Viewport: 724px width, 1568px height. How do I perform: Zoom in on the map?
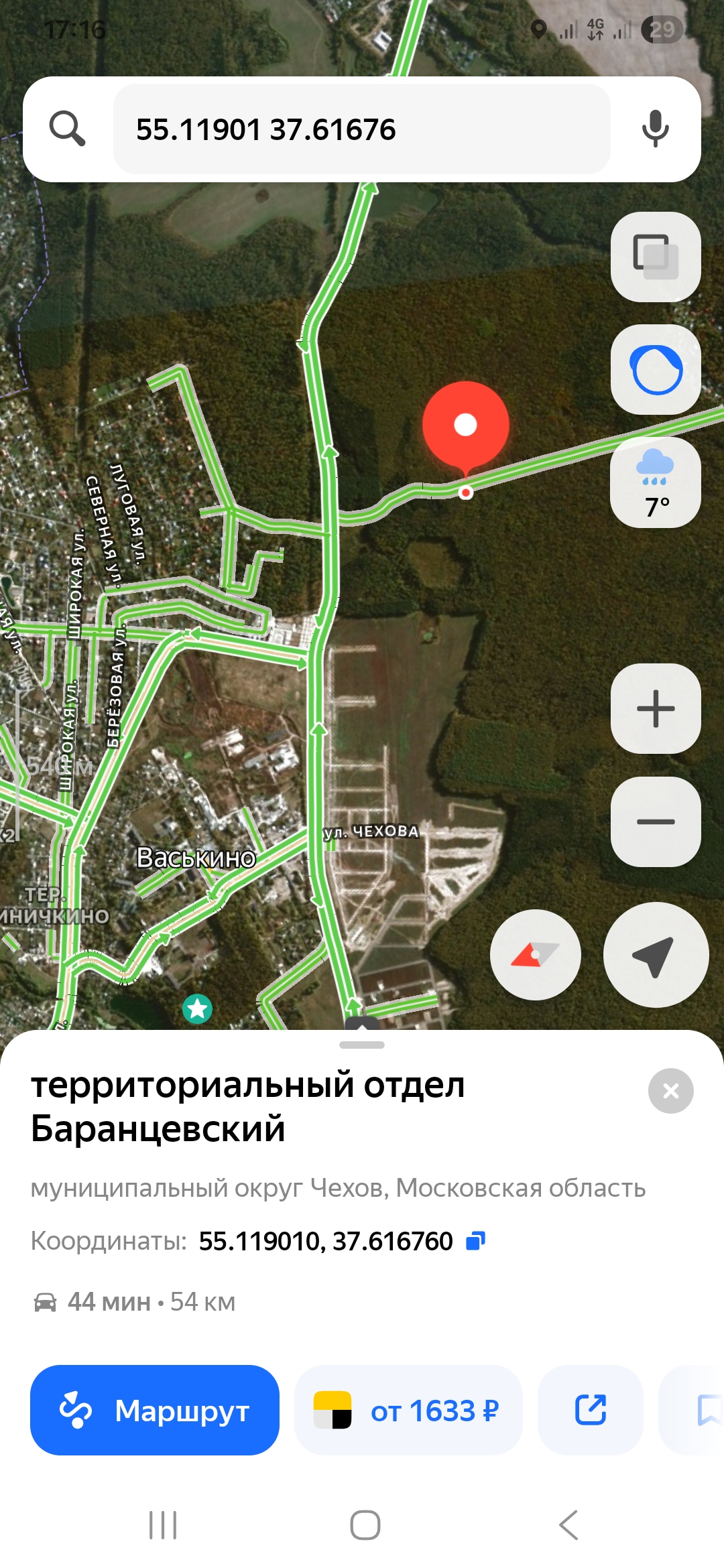pyautogui.click(x=656, y=708)
